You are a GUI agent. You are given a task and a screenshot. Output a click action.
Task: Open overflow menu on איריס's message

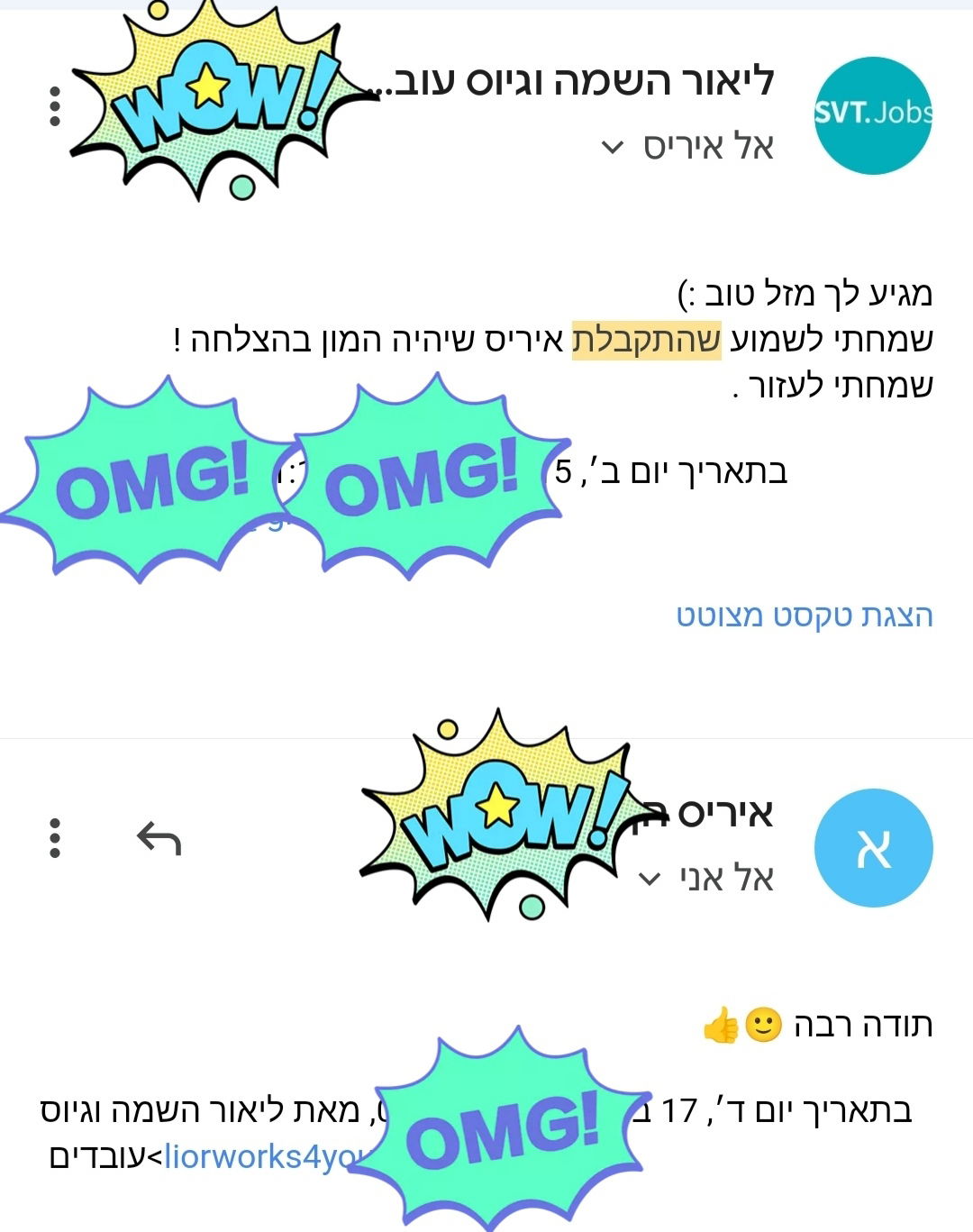tap(55, 838)
